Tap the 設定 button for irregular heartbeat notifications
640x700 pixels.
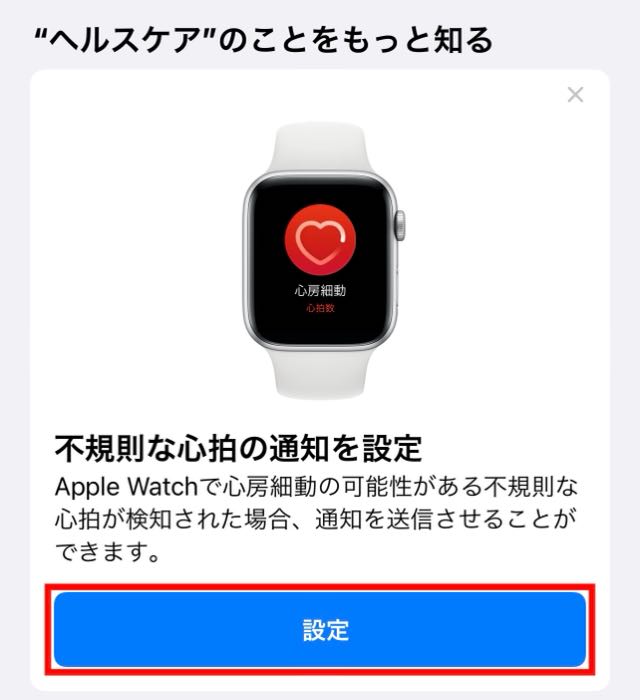[320, 630]
